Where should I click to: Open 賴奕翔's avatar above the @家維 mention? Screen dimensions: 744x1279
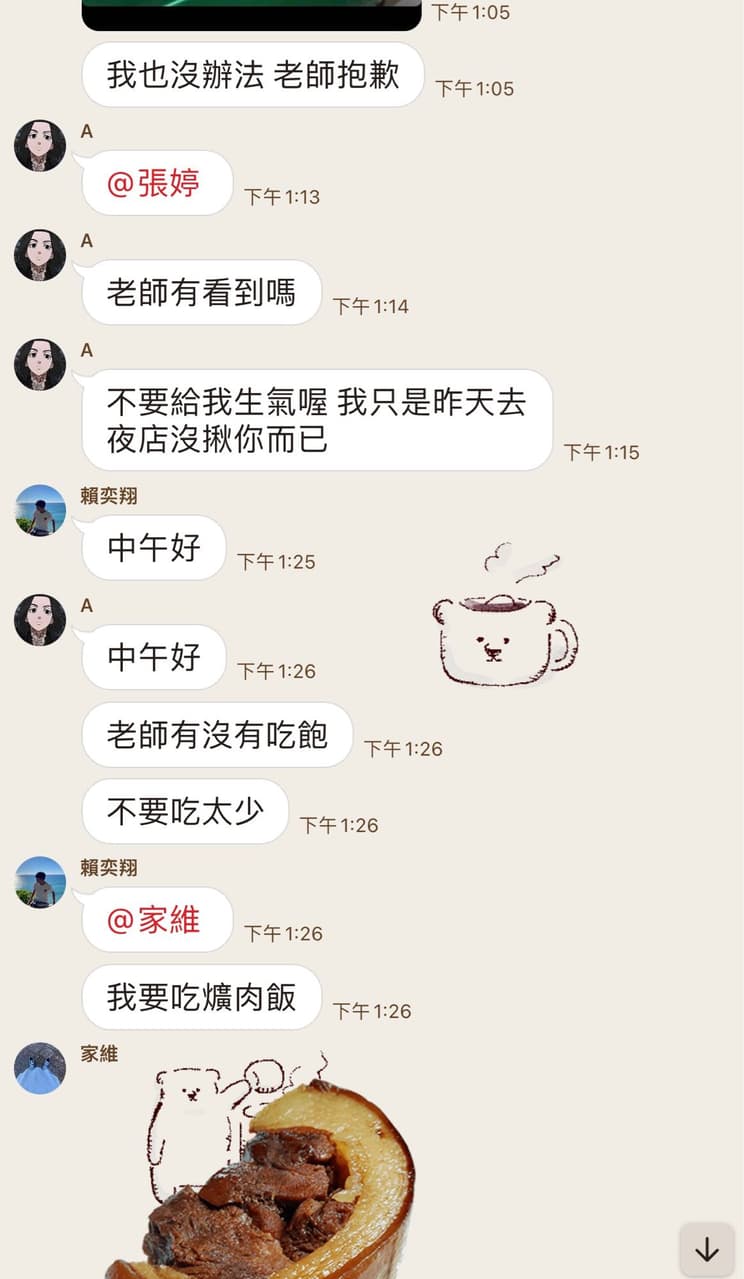tap(40, 882)
